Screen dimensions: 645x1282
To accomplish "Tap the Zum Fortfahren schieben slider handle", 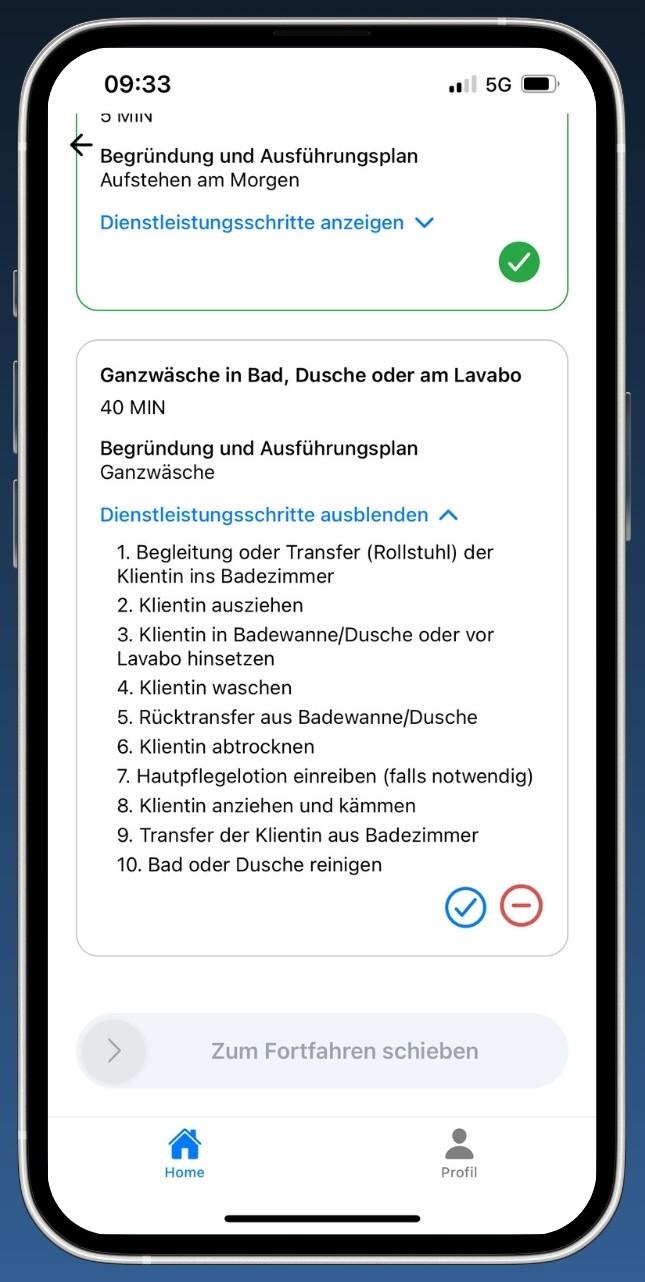I will [x=114, y=1051].
